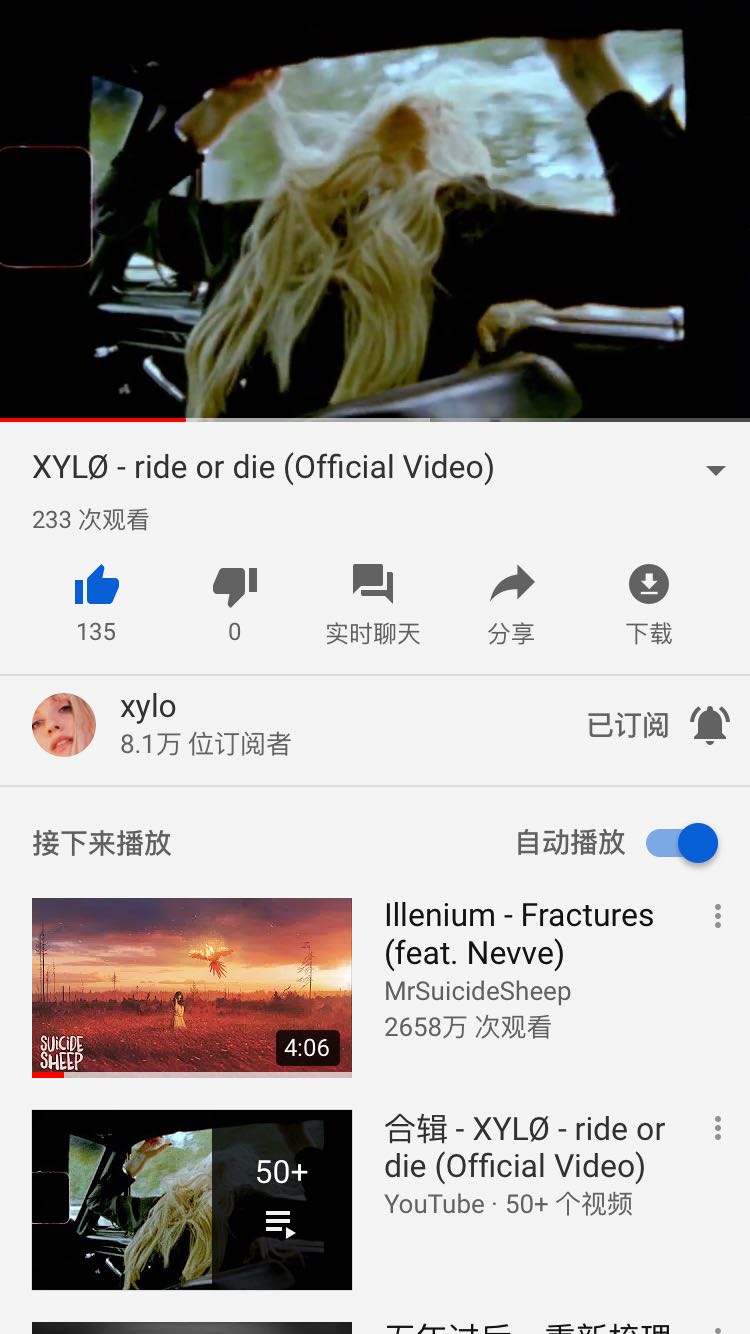Expand the video description arrow
This screenshot has height=1334, width=750.
(x=715, y=470)
